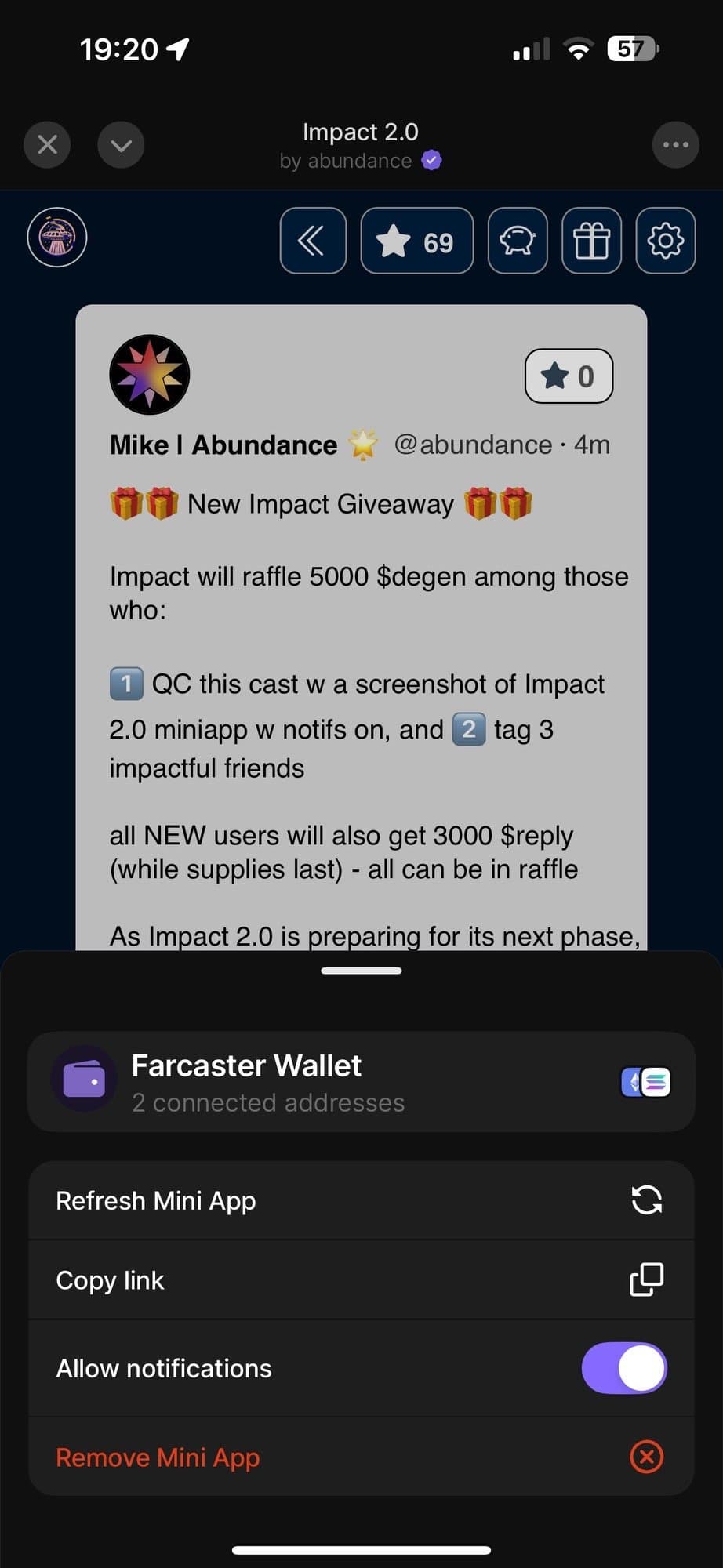Select Remove Mini App from the menu

tap(157, 1457)
